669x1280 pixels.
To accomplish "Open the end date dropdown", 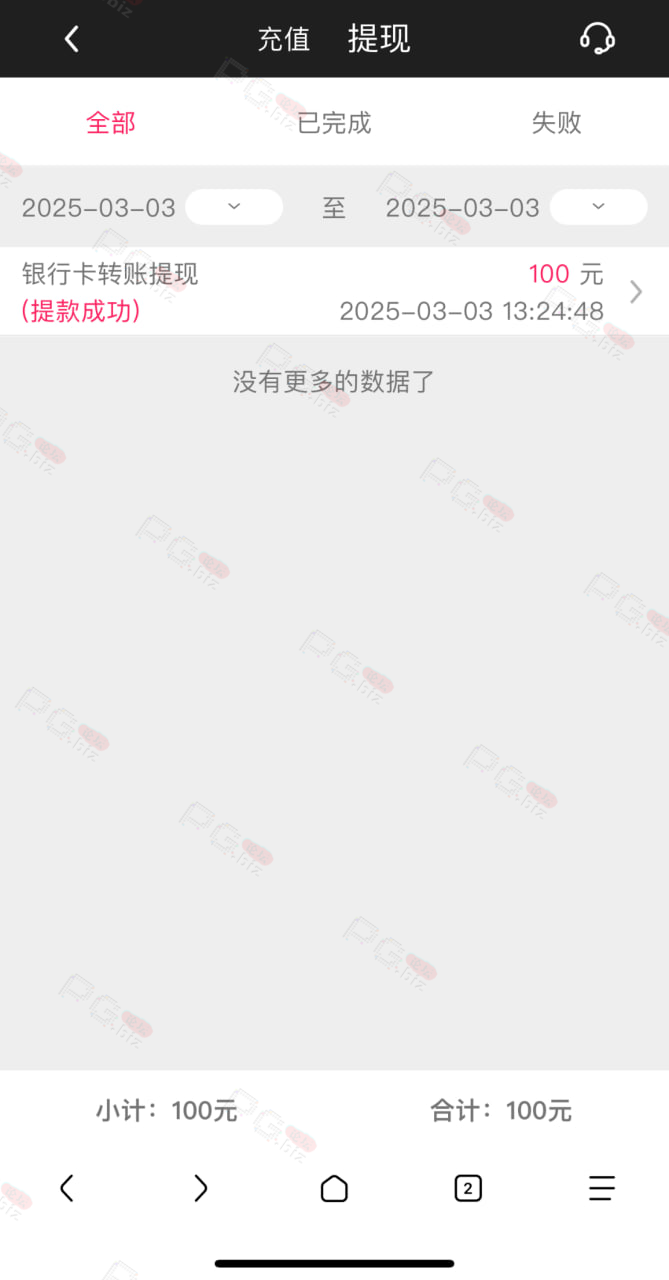I will [x=598, y=207].
